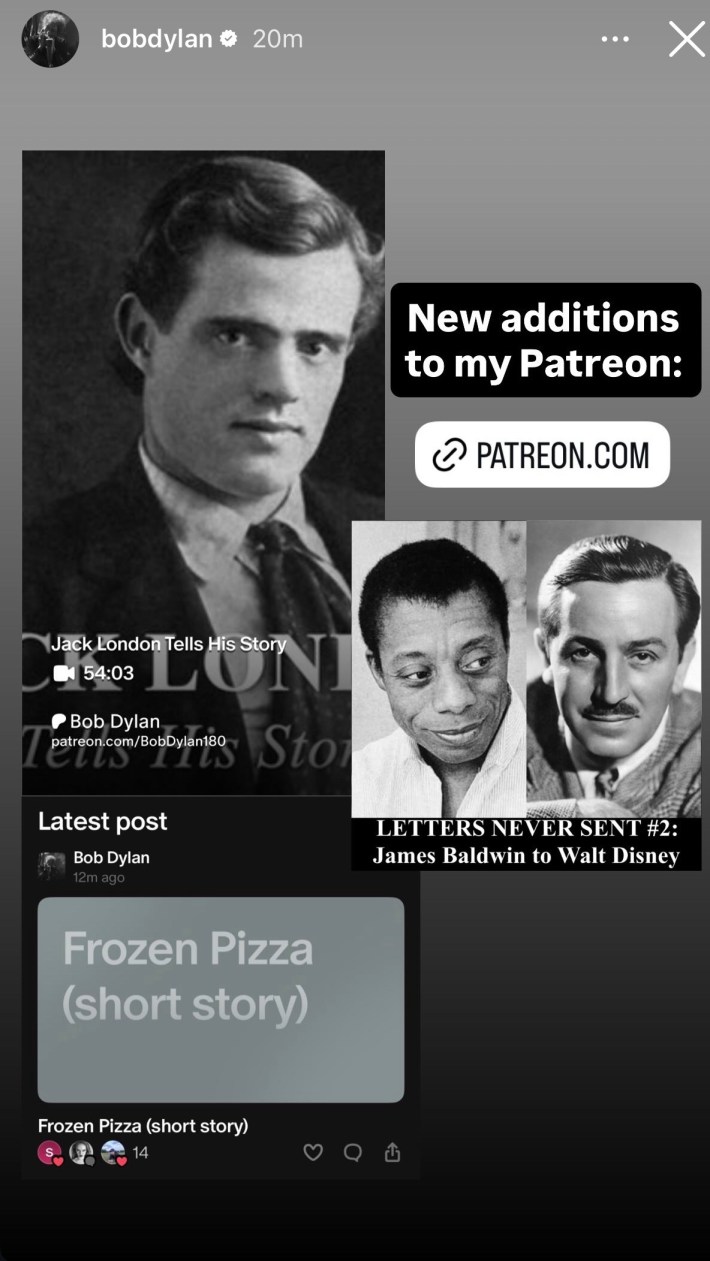Viewport: 710px width, 1261px height.
Task: Open the PATREON.COM link sticker
Action: point(542,455)
